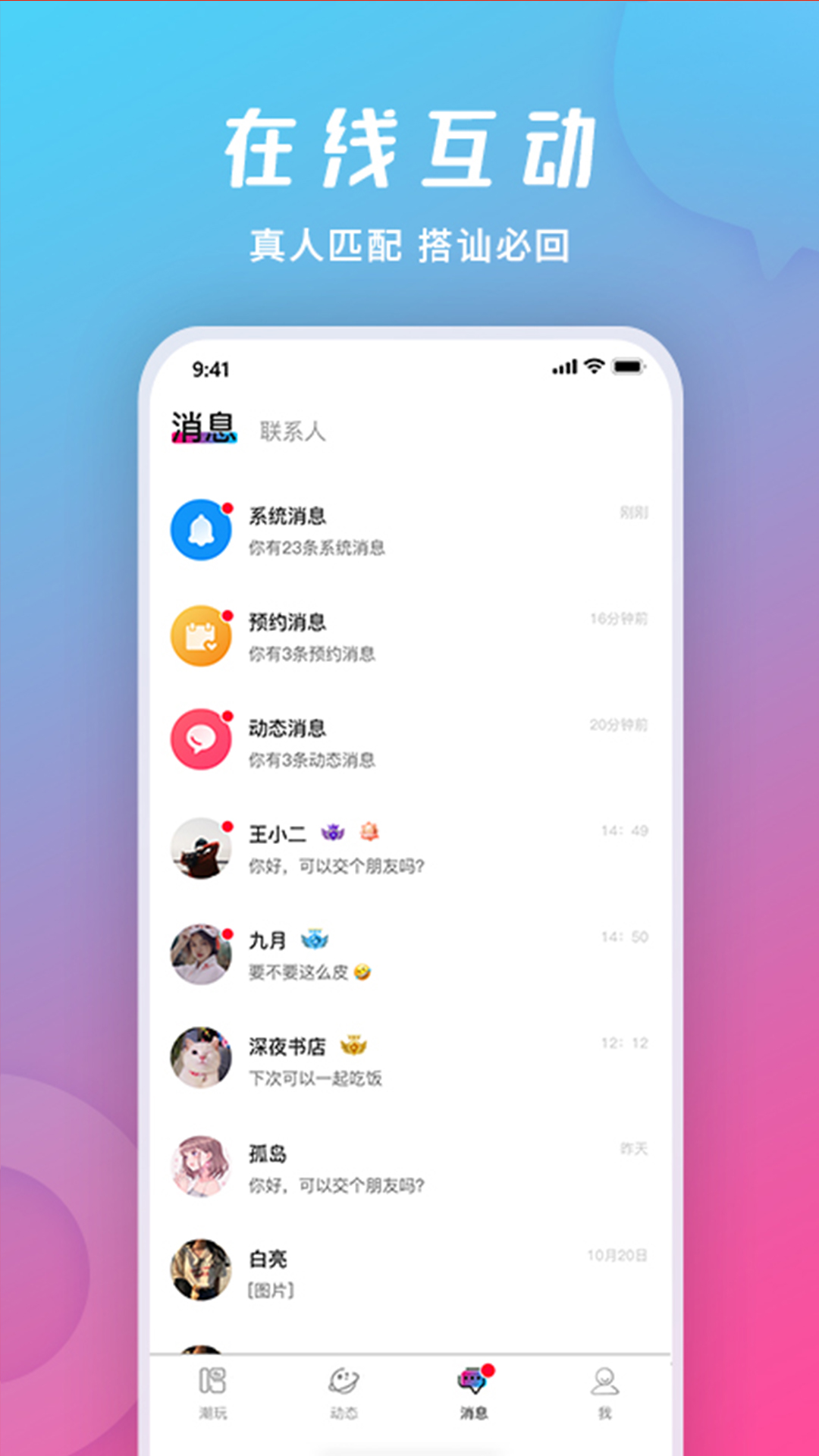
Task: Open the 动态消息 chat bubble icon
Action: coord(201,741)
